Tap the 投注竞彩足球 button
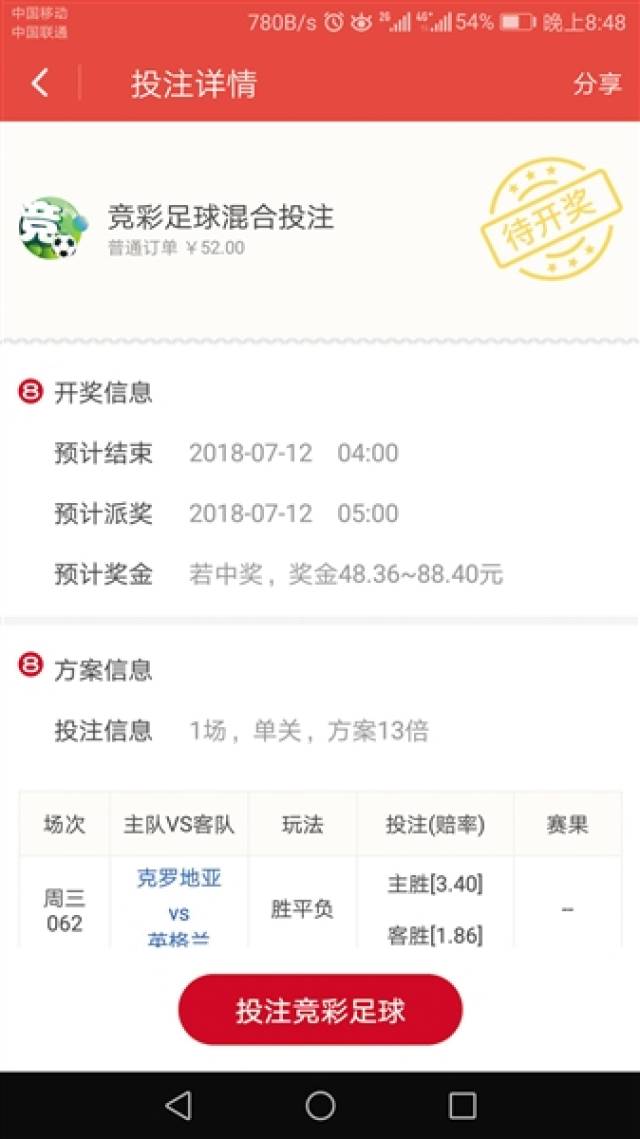Viewport: 640px width, 1139px height. 320,1010
